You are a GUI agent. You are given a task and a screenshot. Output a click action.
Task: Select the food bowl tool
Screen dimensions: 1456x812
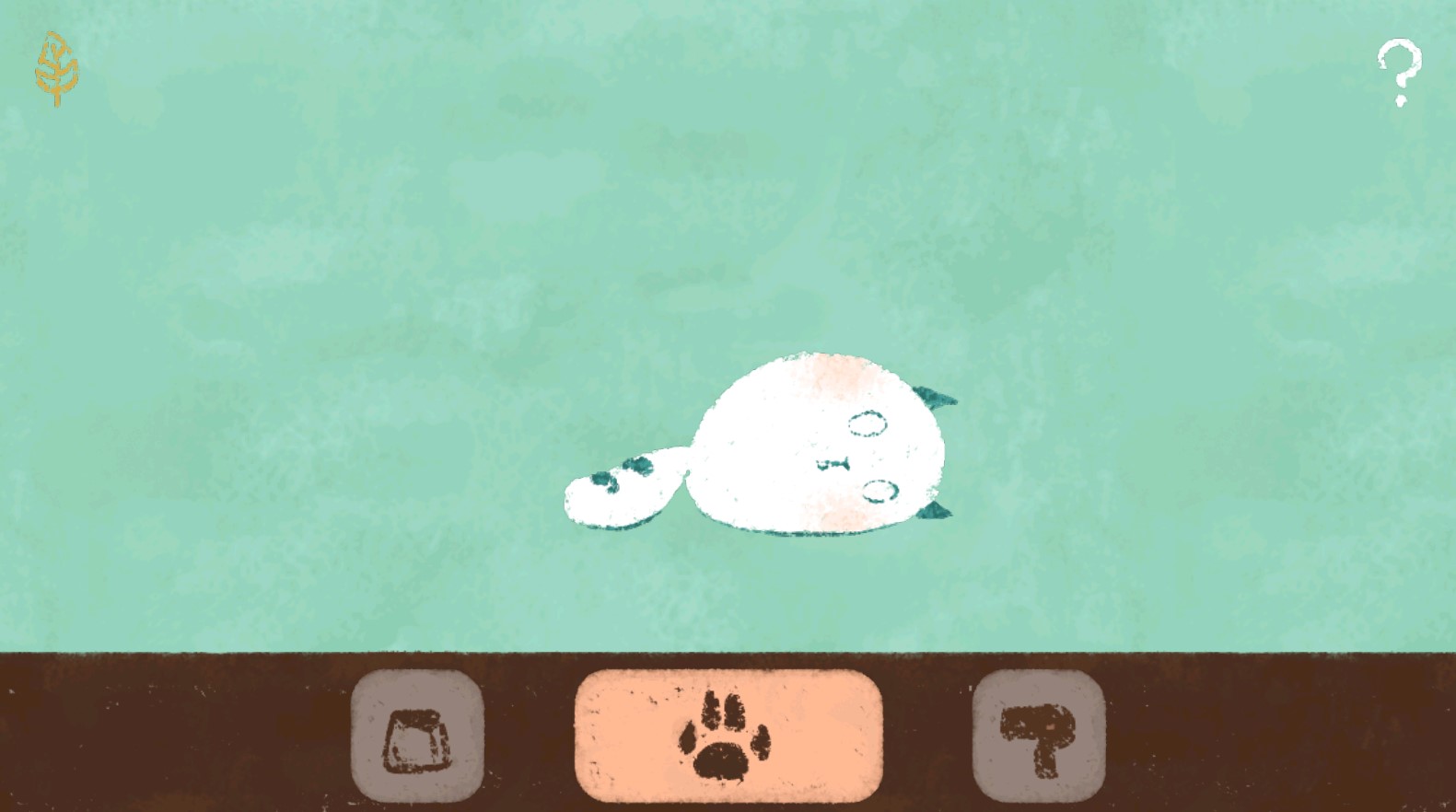tap(417, 736)
